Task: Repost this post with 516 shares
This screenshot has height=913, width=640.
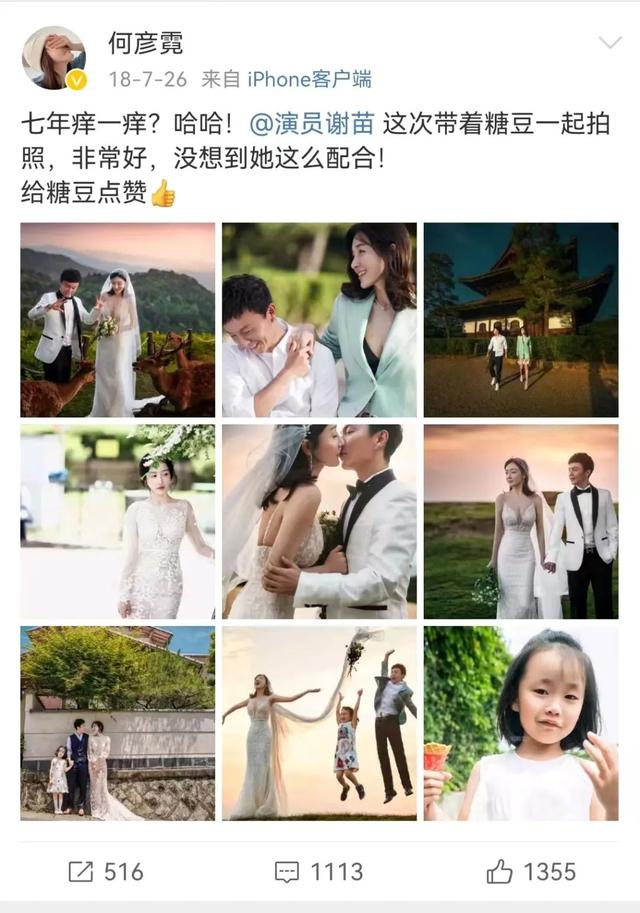Action: tap(106, 871)
